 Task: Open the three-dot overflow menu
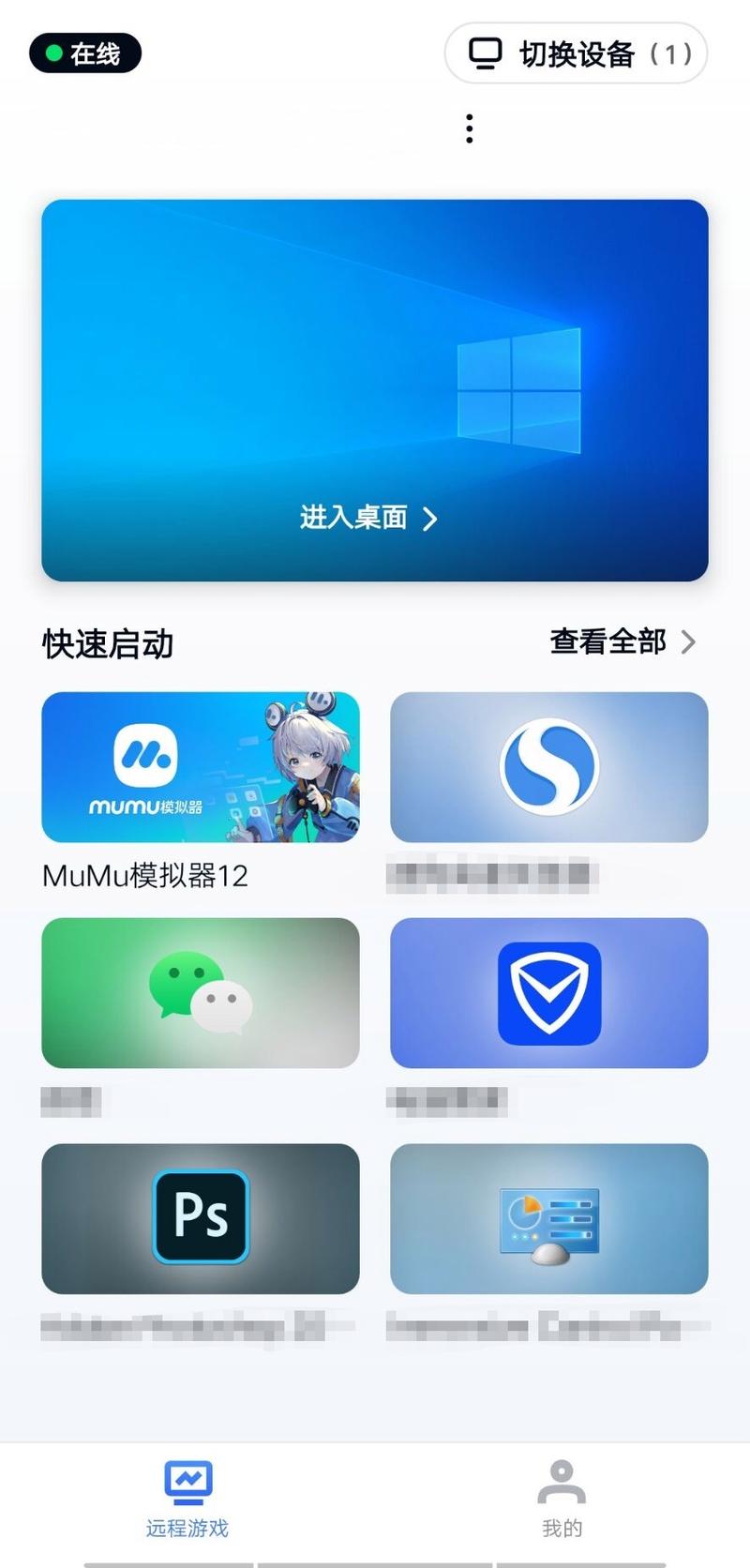[x=469, y=128]
